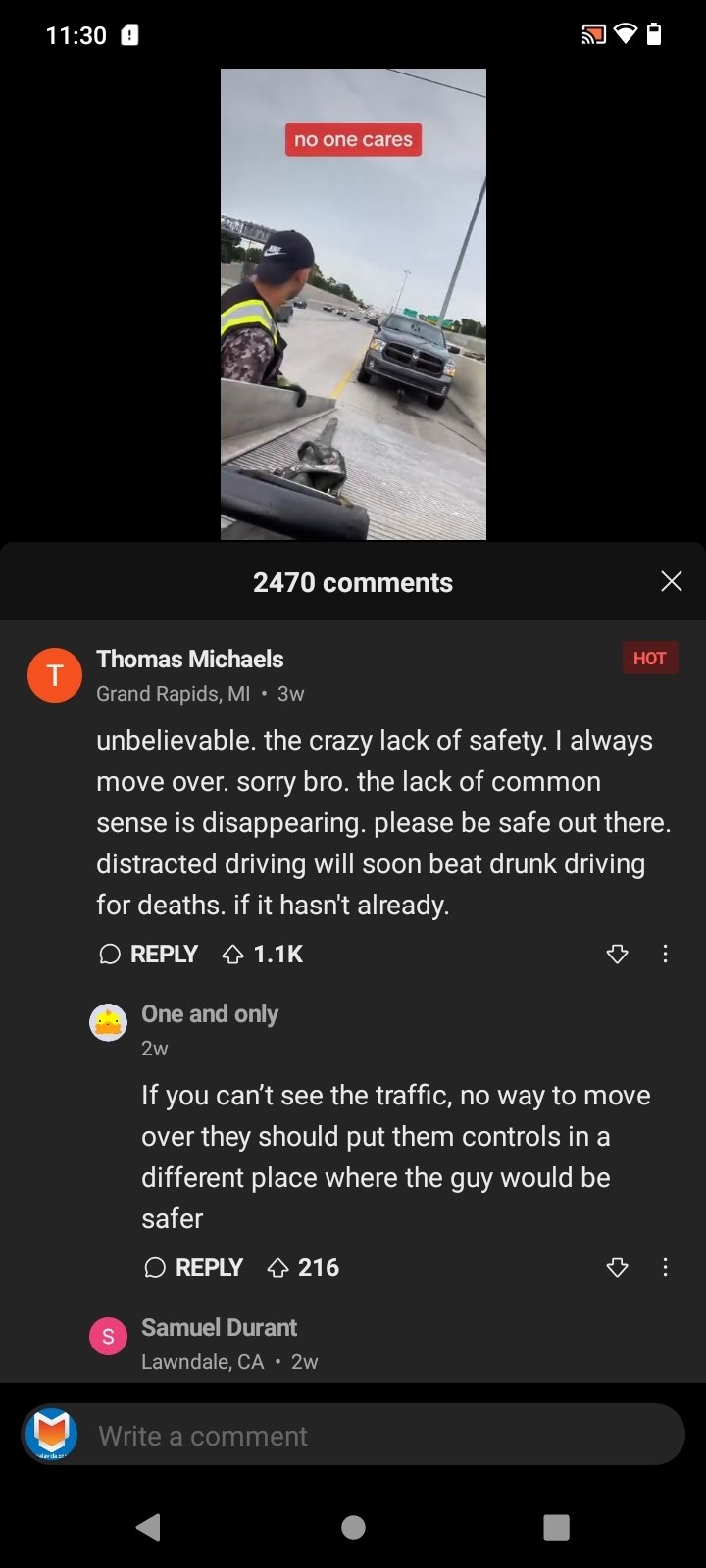
Task: Open overflow menu on Thomas Michaels' comment
Action: pos(665,954)
